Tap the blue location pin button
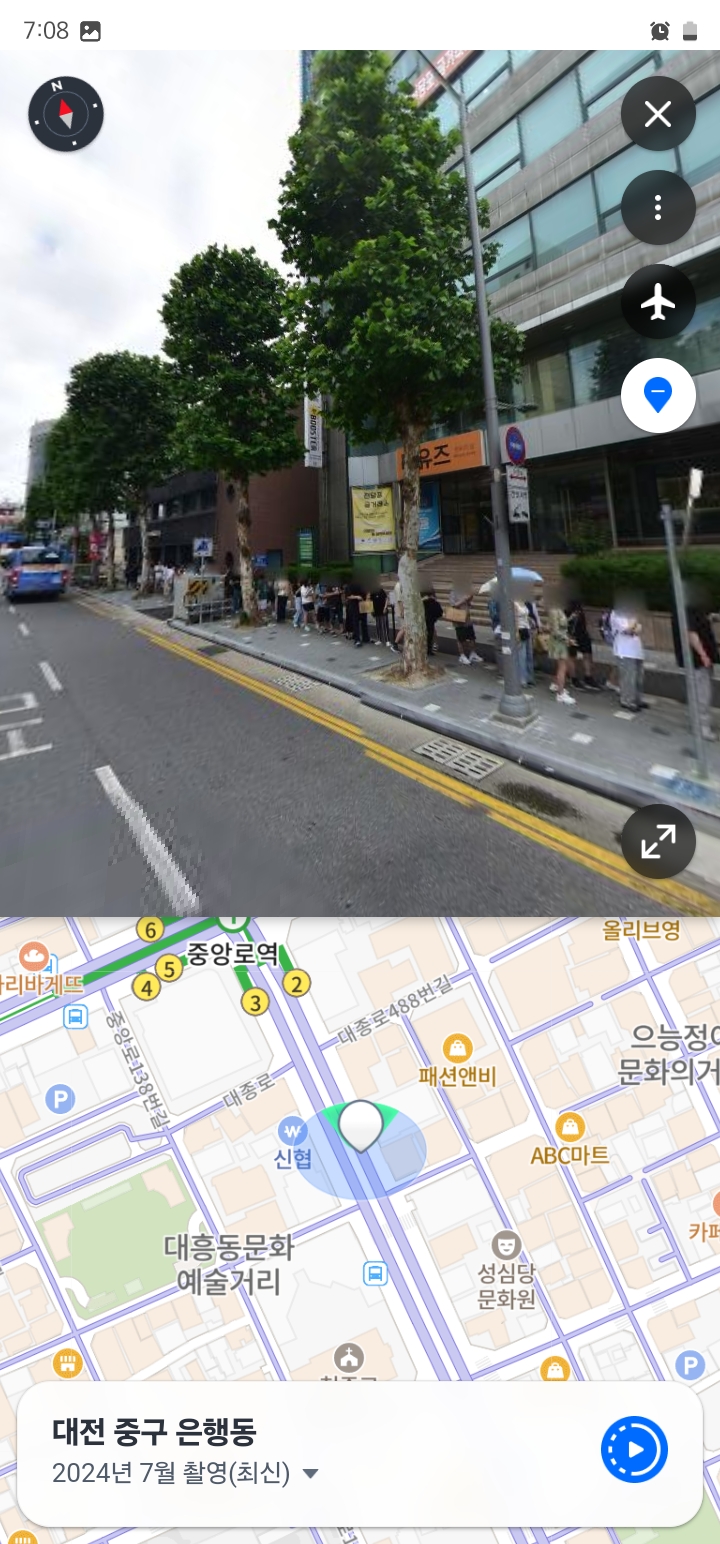The width and height of the screenshot is (720, 1544). click(658, 396)
